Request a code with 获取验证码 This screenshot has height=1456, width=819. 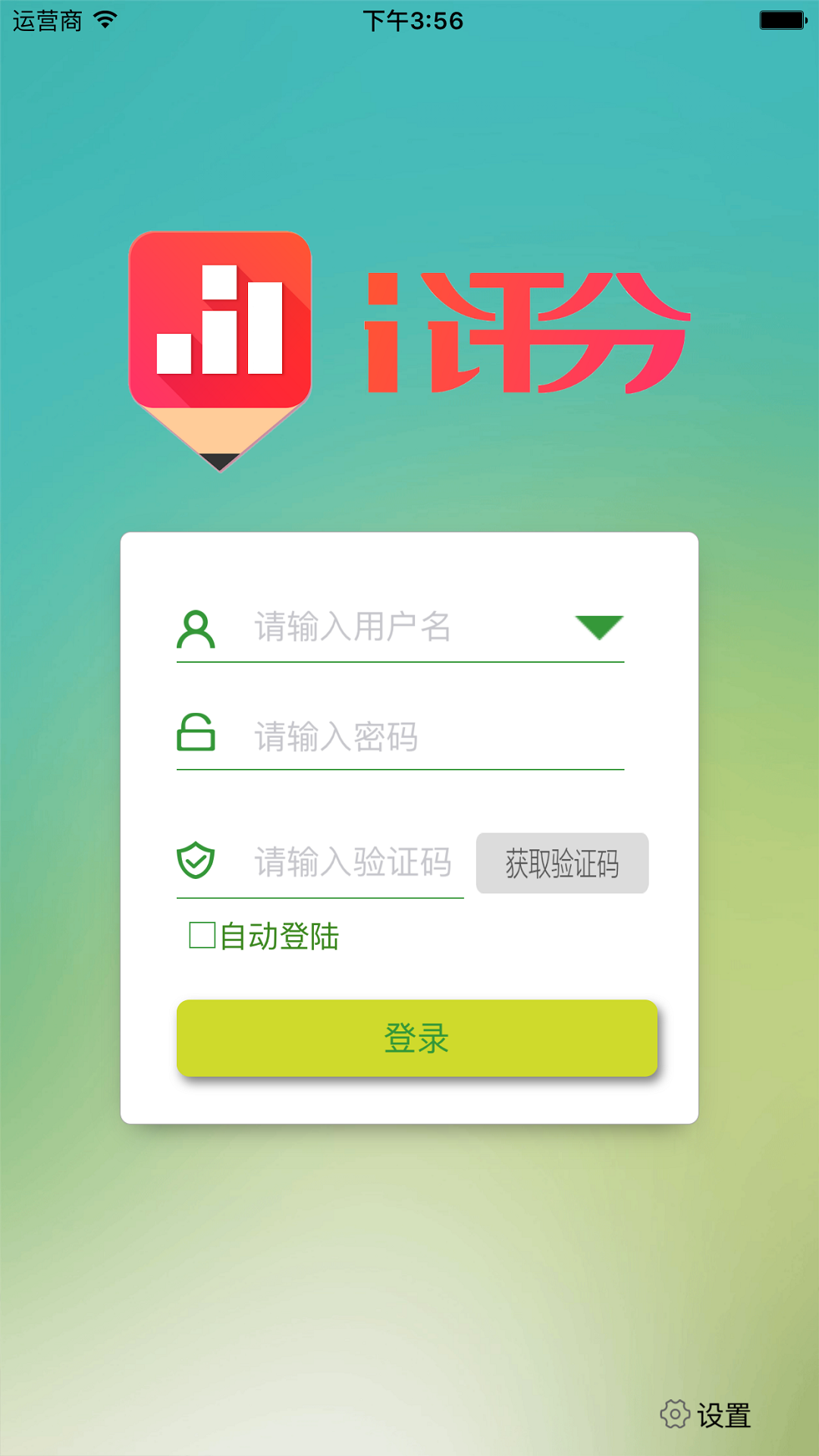point(562,863)
